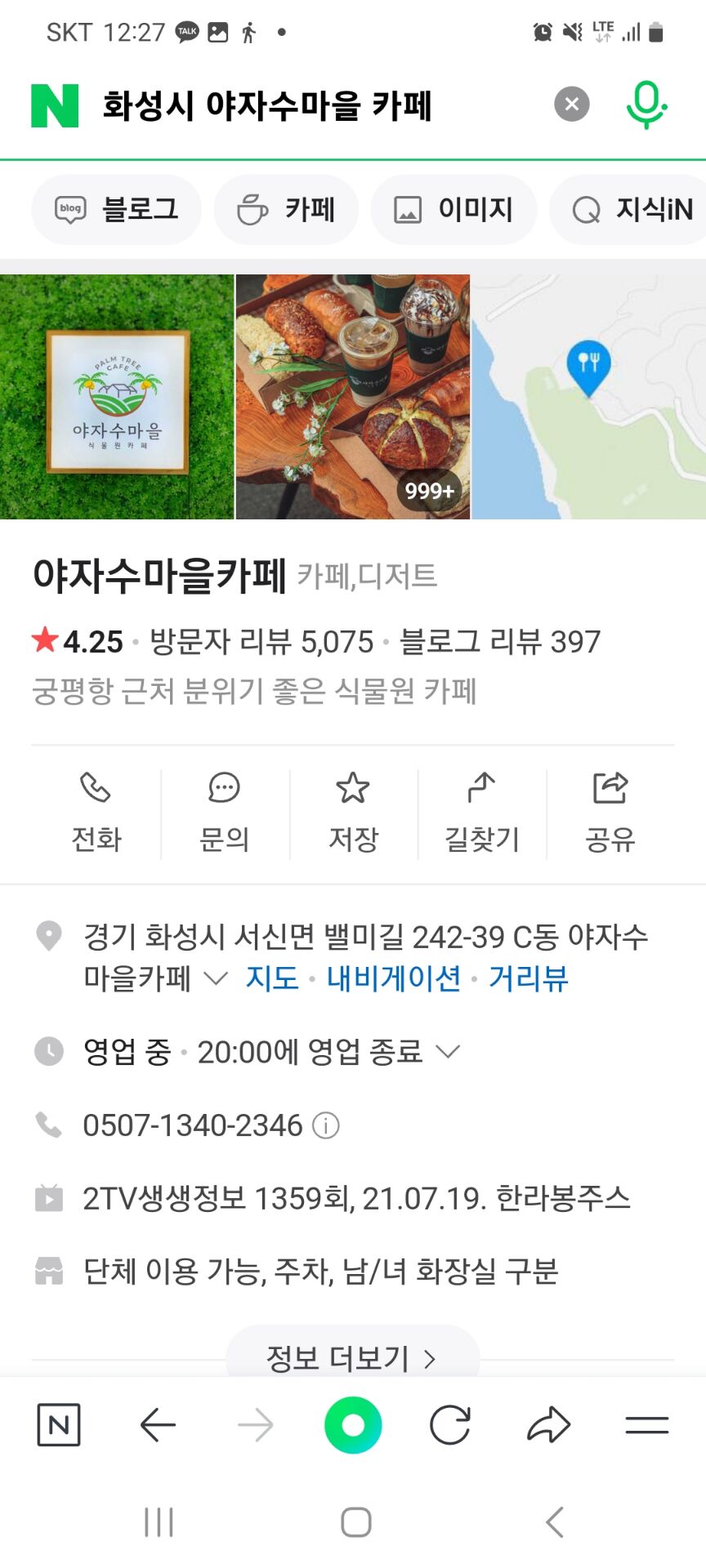The image size is (706, 1568).
Task: Save the place with the 저장 star
Action: (x=353, y=813)
